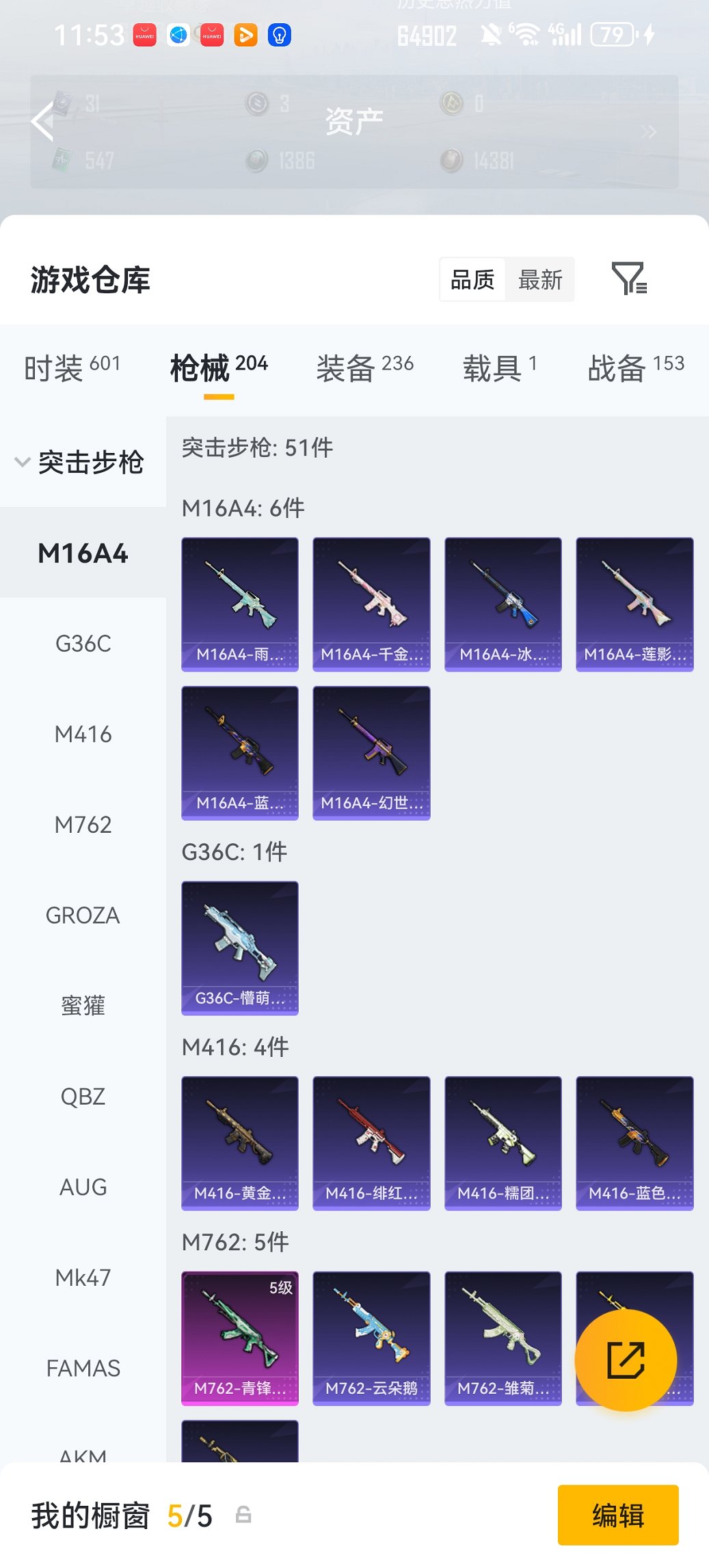This screenshot has width=709, height=1568.
Task: Open the filter icon beside 最新
Action: click(x=628, y=279)
